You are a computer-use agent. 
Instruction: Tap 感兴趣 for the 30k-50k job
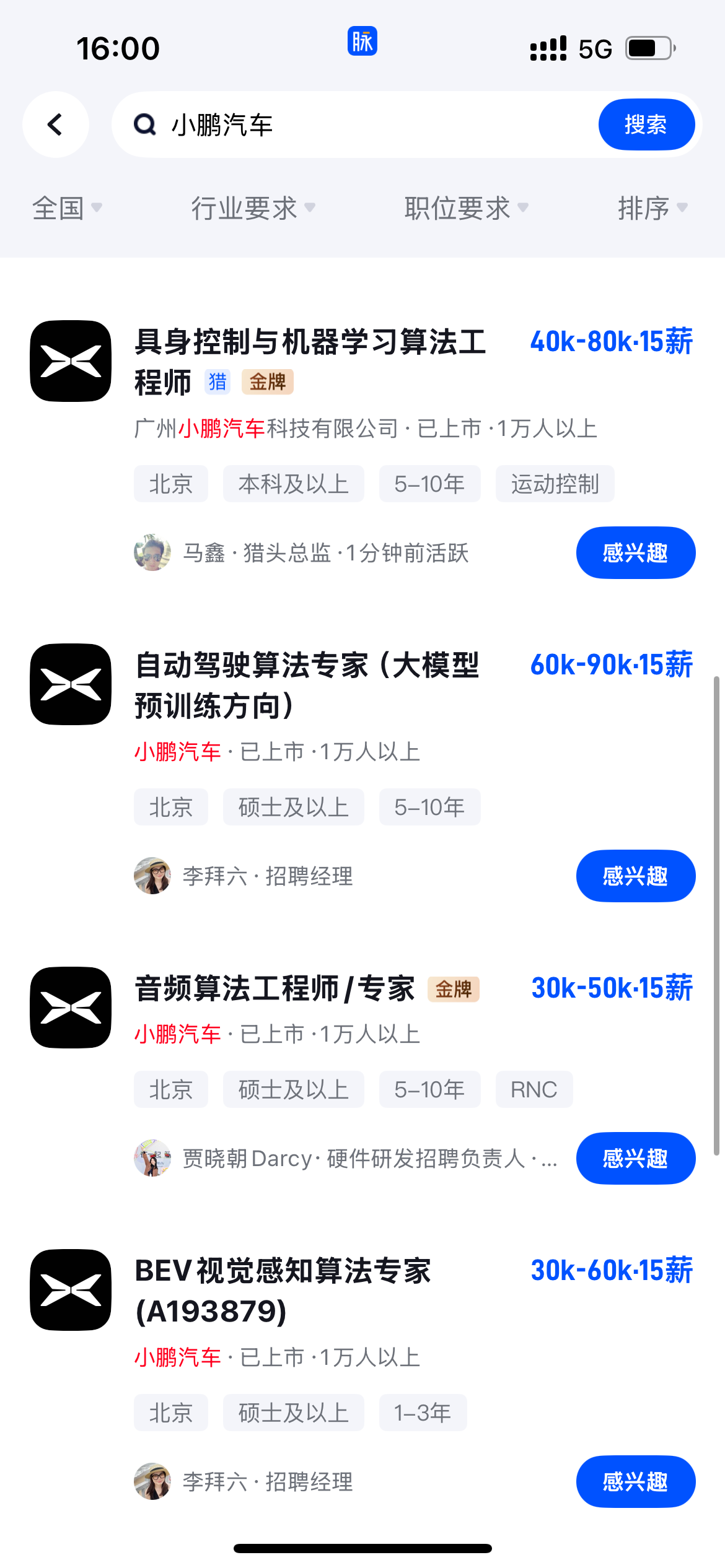pyautogui.click(x=635, y=1159)
